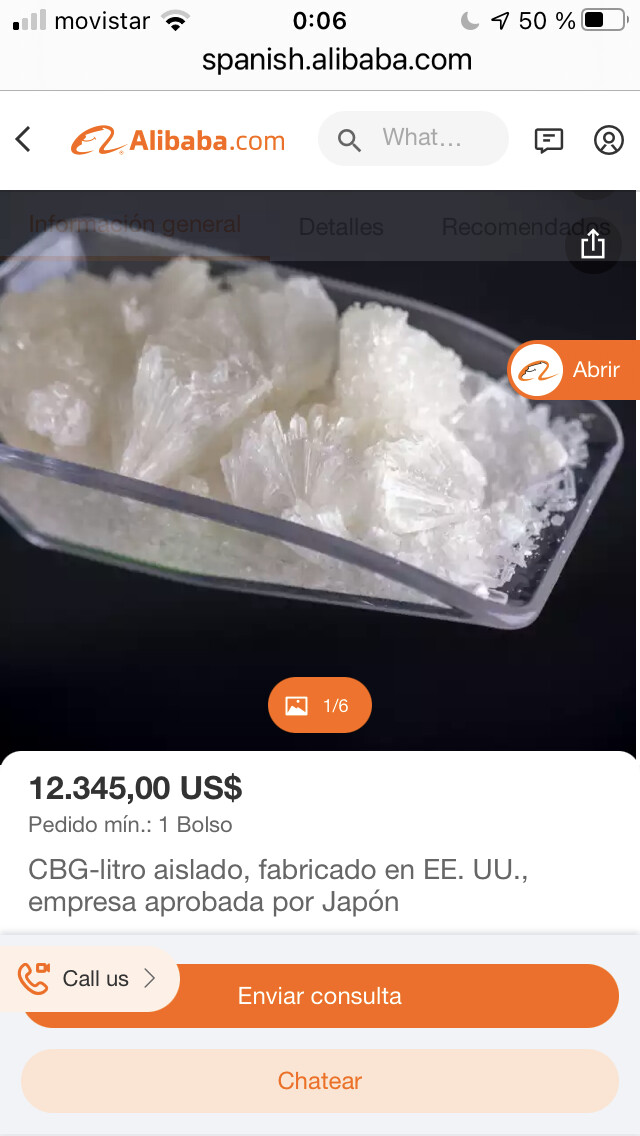The height and width of the screenshot is (1136, 640).
Task: Open the messages icon in the header
Action: (x=549, y=140)
